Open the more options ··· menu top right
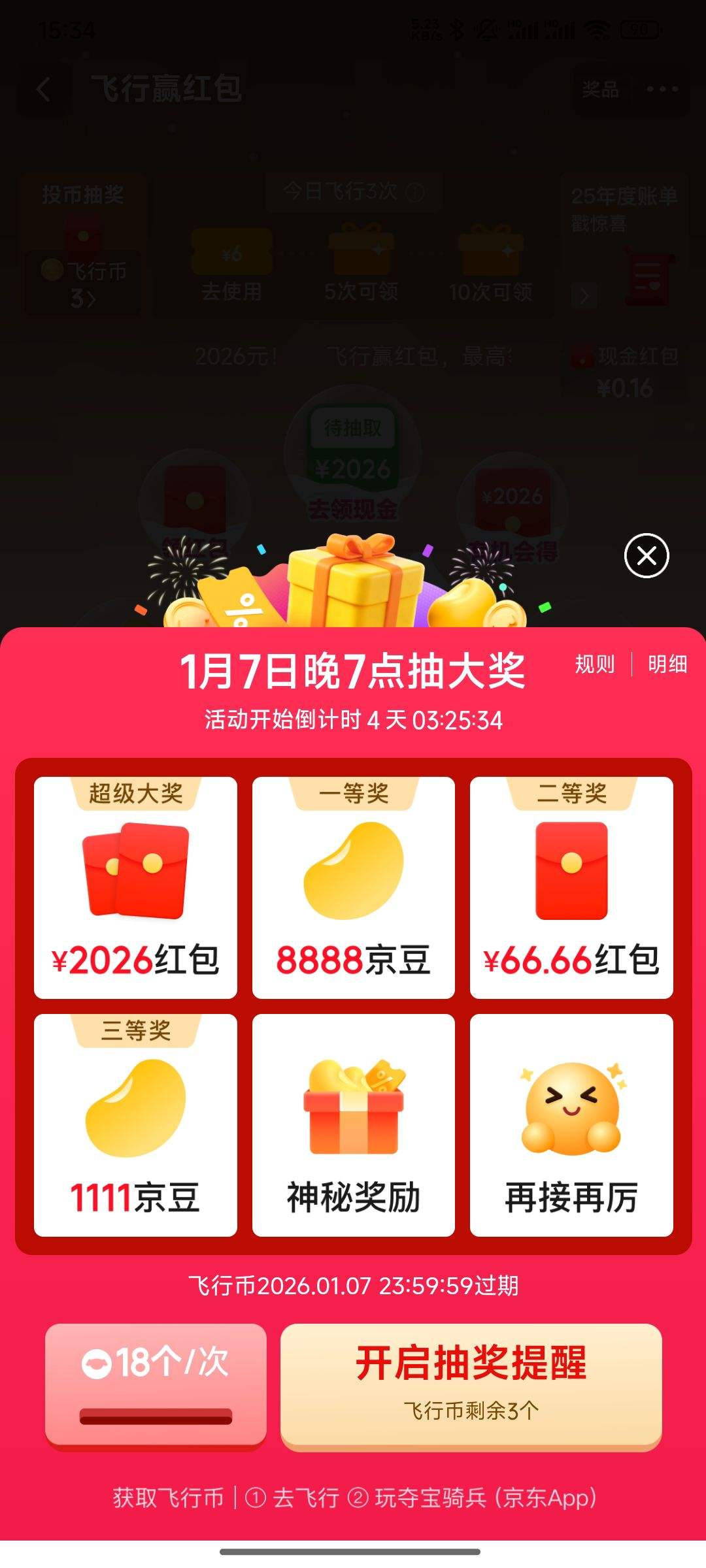The width and height of the screenshot is (706, 1568). [x=662, y=90]
